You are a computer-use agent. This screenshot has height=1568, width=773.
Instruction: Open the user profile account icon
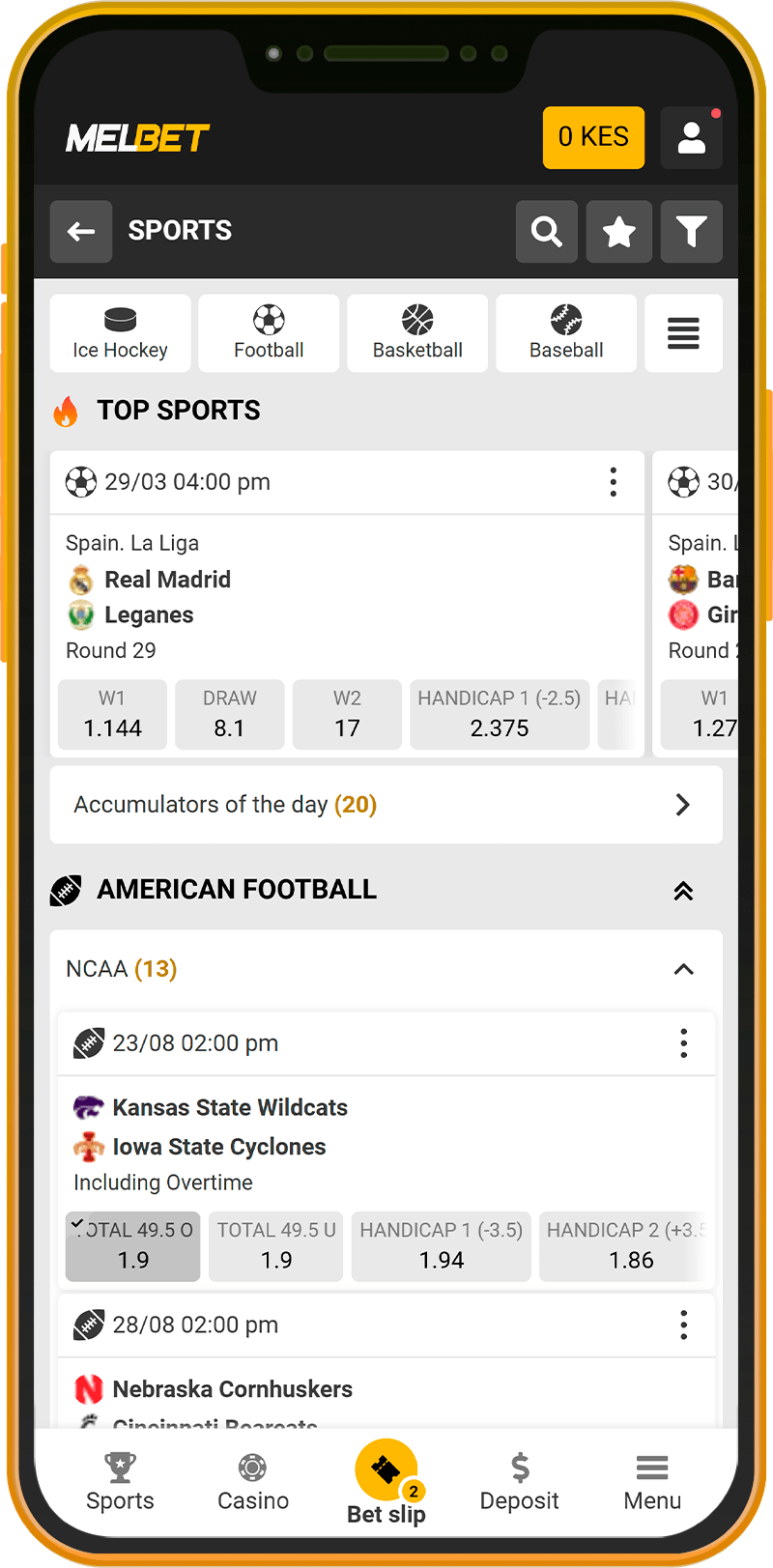[691, 137]
